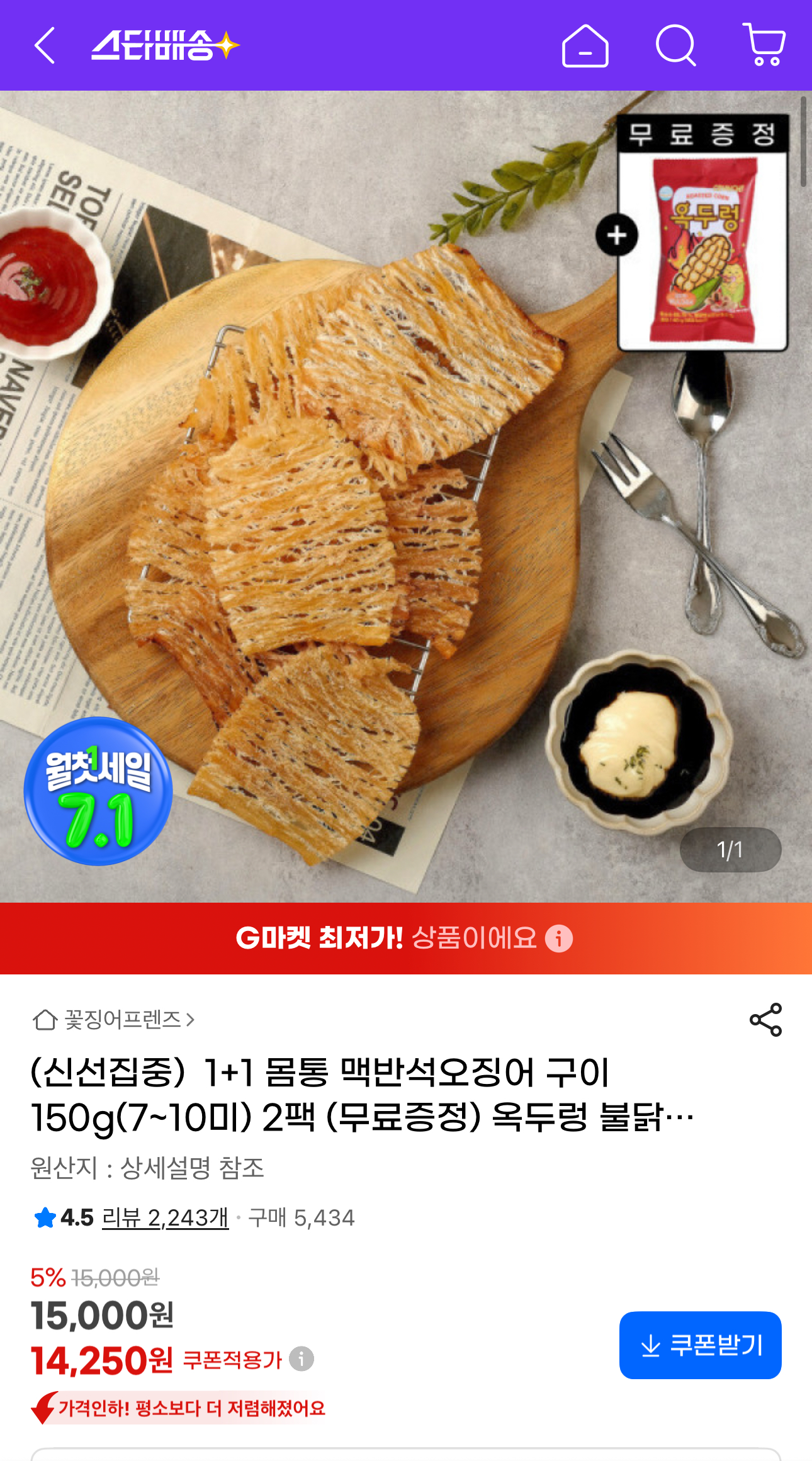Tap the info icon beside 쿠폰적용가
The width and height of the screenshot is (812, 1461).
click(302, 1358)
